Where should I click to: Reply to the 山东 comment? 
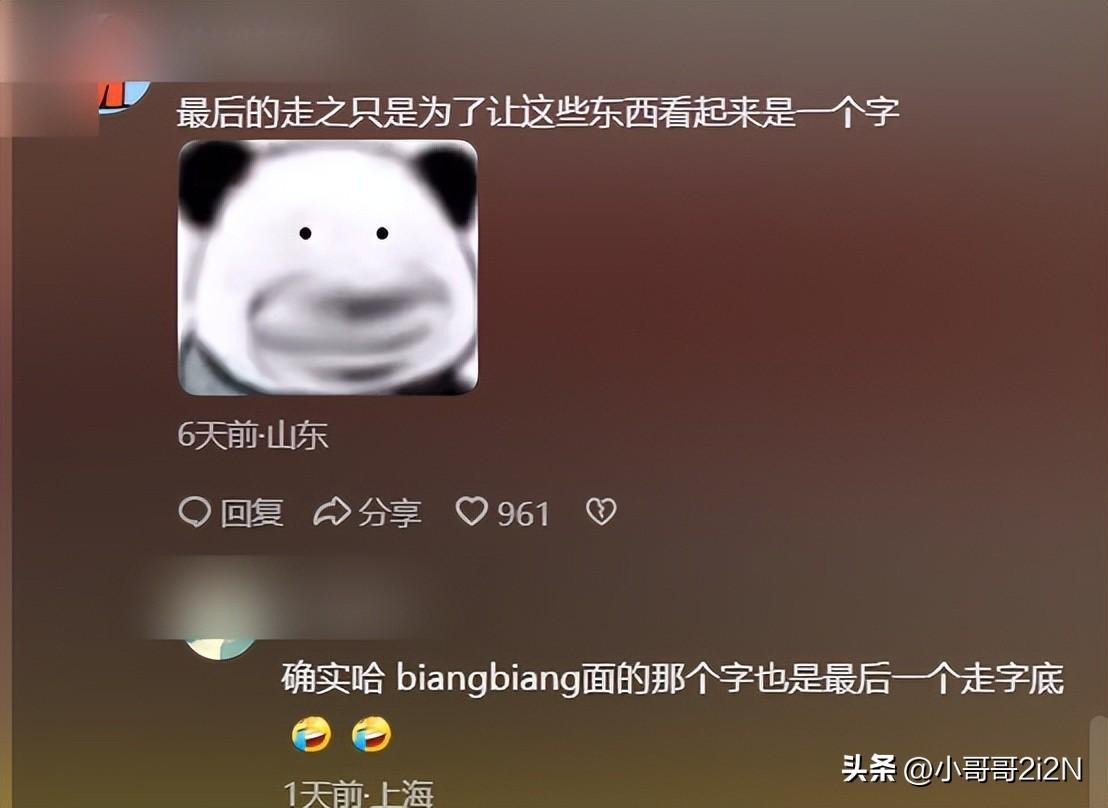tap(231, 513)
